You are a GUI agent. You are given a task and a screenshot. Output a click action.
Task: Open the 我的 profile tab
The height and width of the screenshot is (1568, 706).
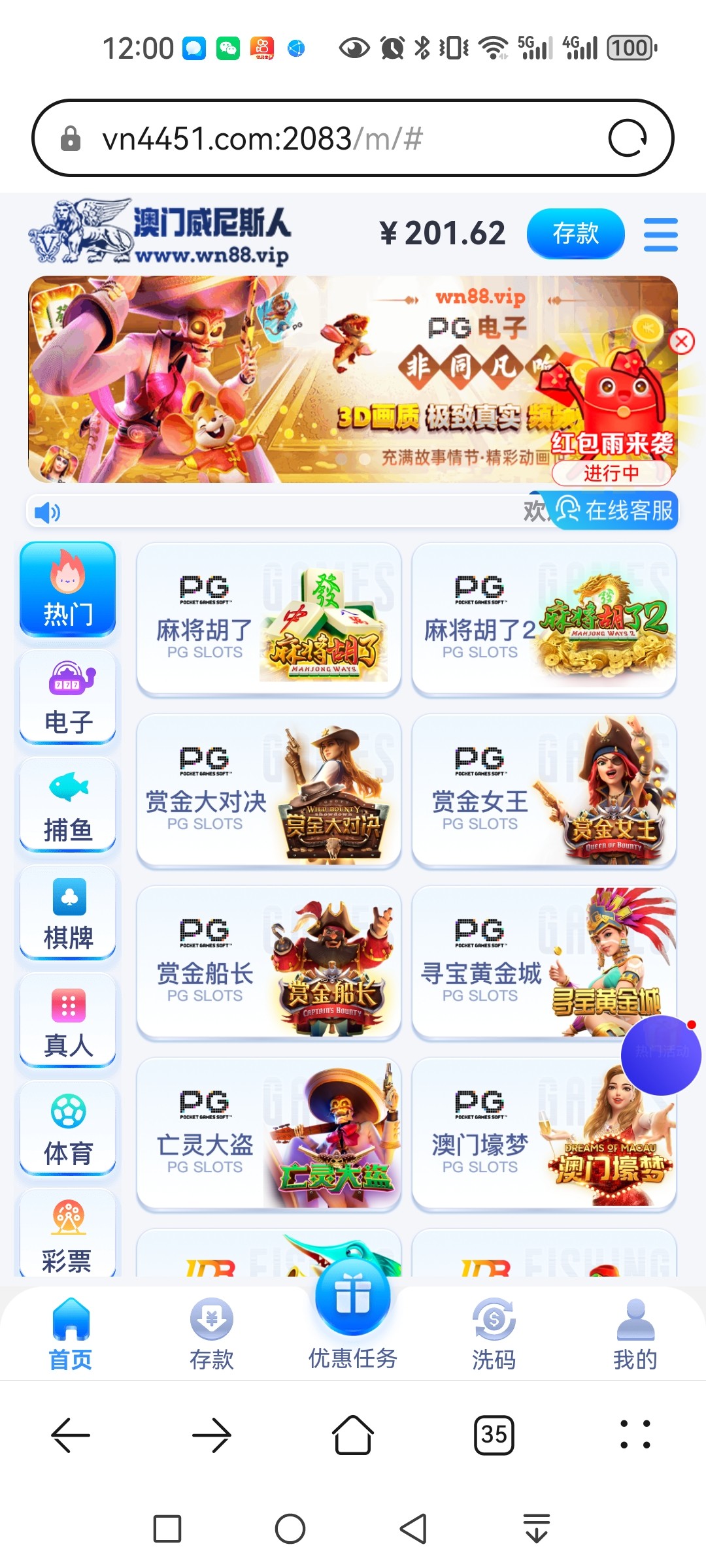(x=635, y=1334)
